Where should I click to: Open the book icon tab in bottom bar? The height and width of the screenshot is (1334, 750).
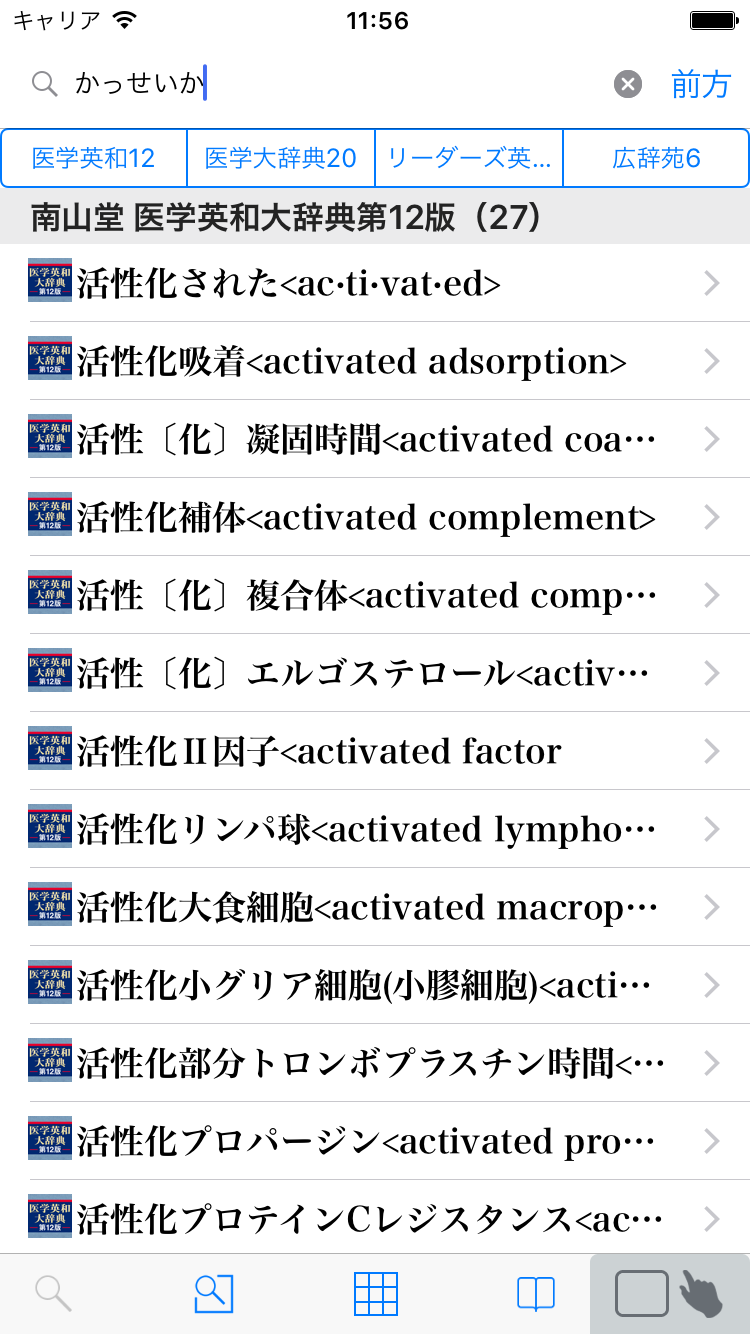click(535, 1293)
